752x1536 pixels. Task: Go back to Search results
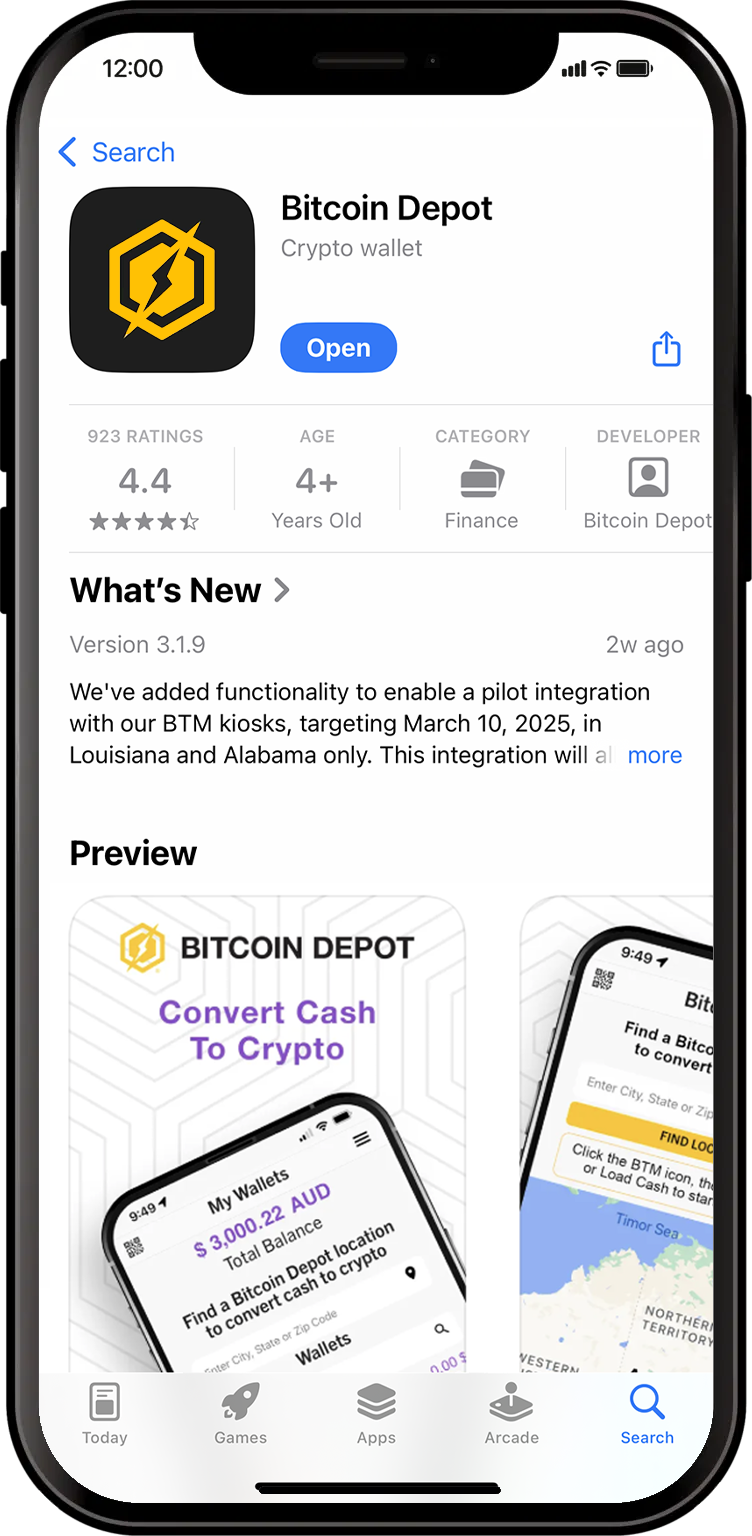tap(116, 152)
